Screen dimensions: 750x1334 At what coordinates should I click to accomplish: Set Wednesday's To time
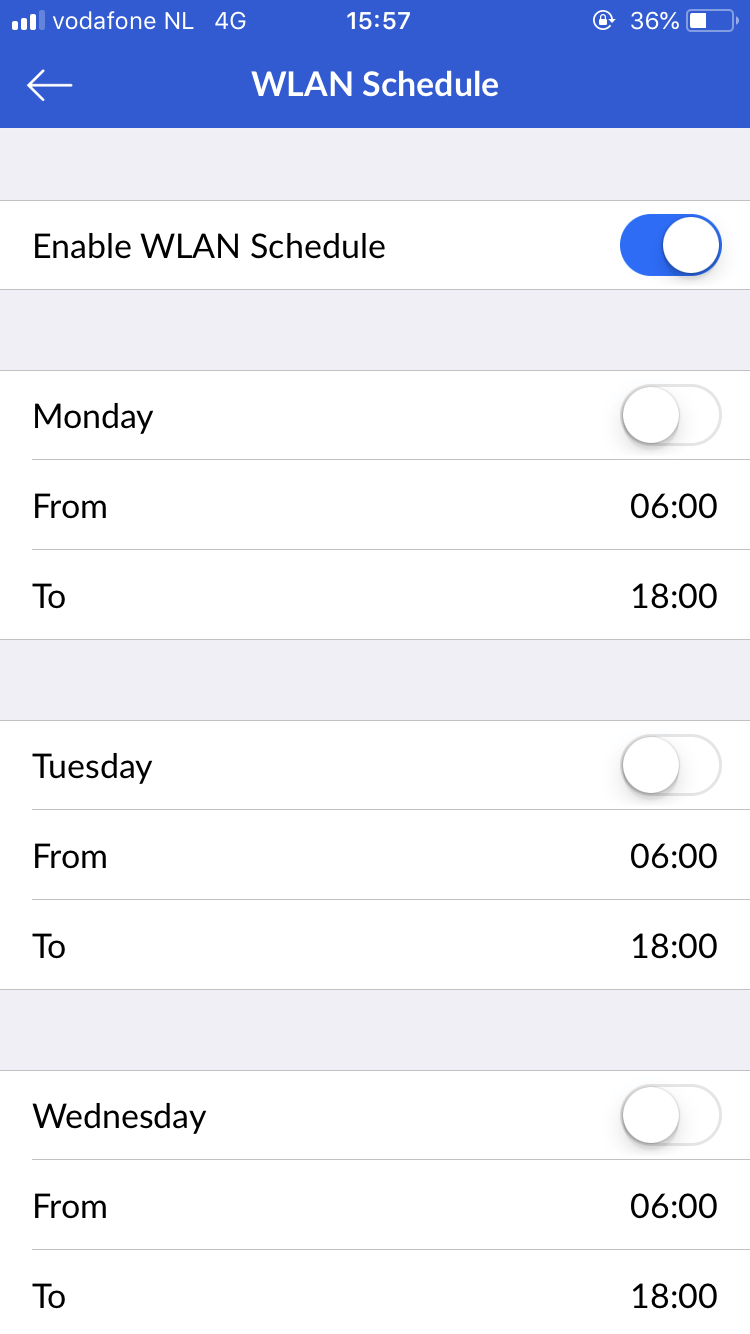(673, 1296)
